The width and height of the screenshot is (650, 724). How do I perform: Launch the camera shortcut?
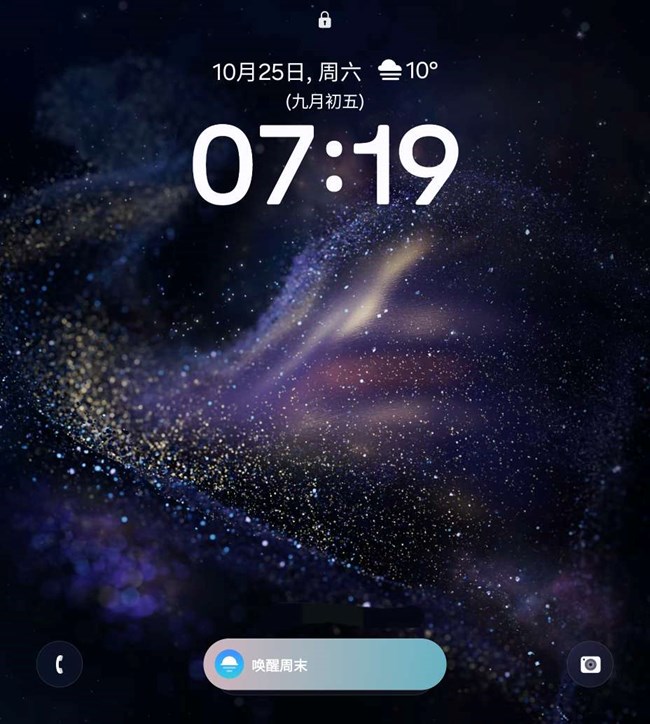[590, 664]
